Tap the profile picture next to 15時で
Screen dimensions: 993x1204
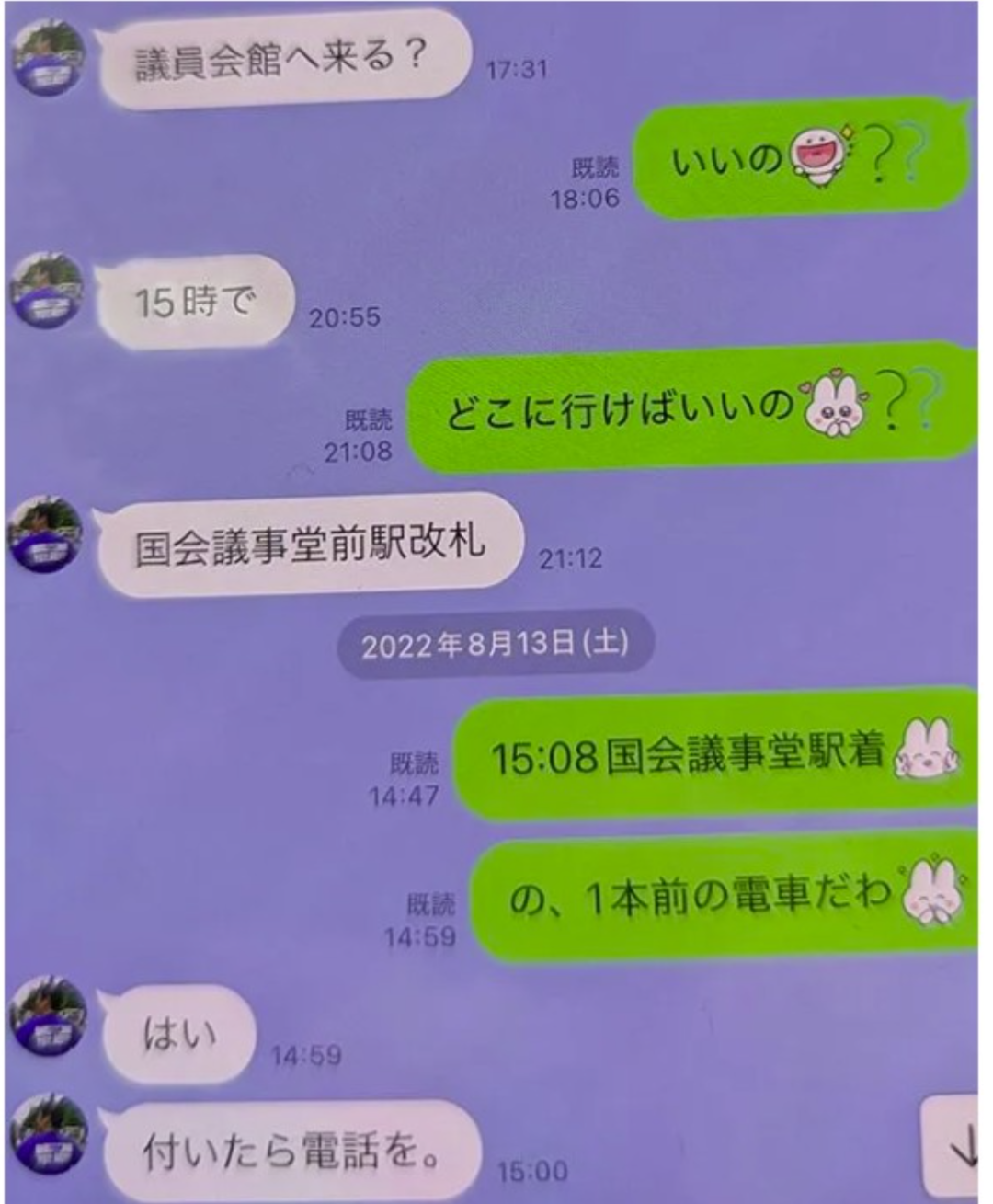(46, 289)
